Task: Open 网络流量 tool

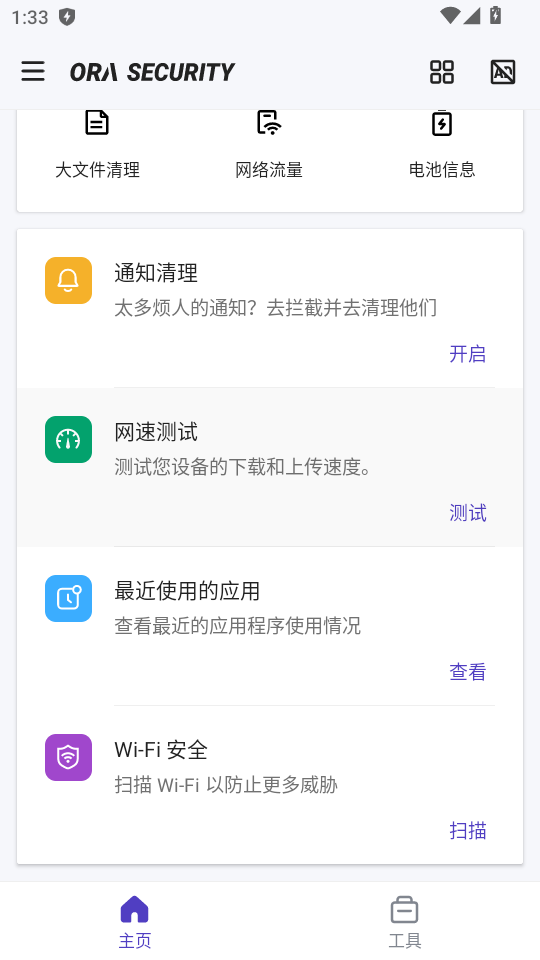Action: (x=269, y=145)
